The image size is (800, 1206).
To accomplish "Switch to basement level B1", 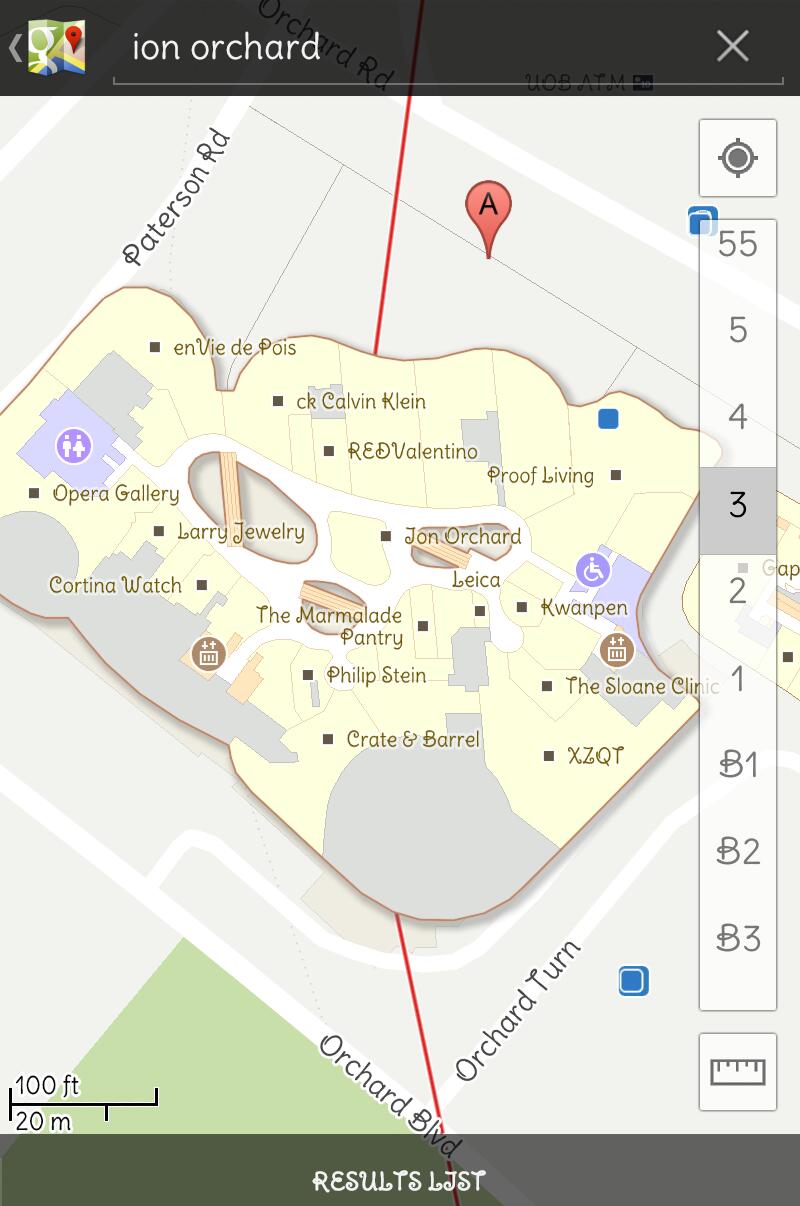I will (x=737, y=765).
